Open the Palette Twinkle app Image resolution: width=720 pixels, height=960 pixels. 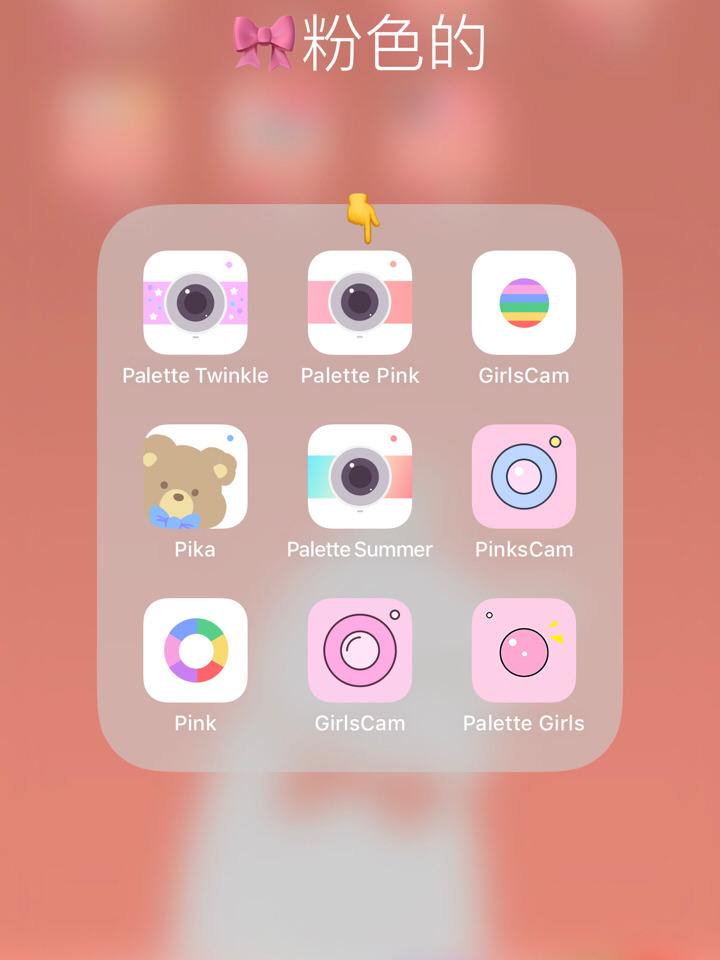tap(195, 302)
